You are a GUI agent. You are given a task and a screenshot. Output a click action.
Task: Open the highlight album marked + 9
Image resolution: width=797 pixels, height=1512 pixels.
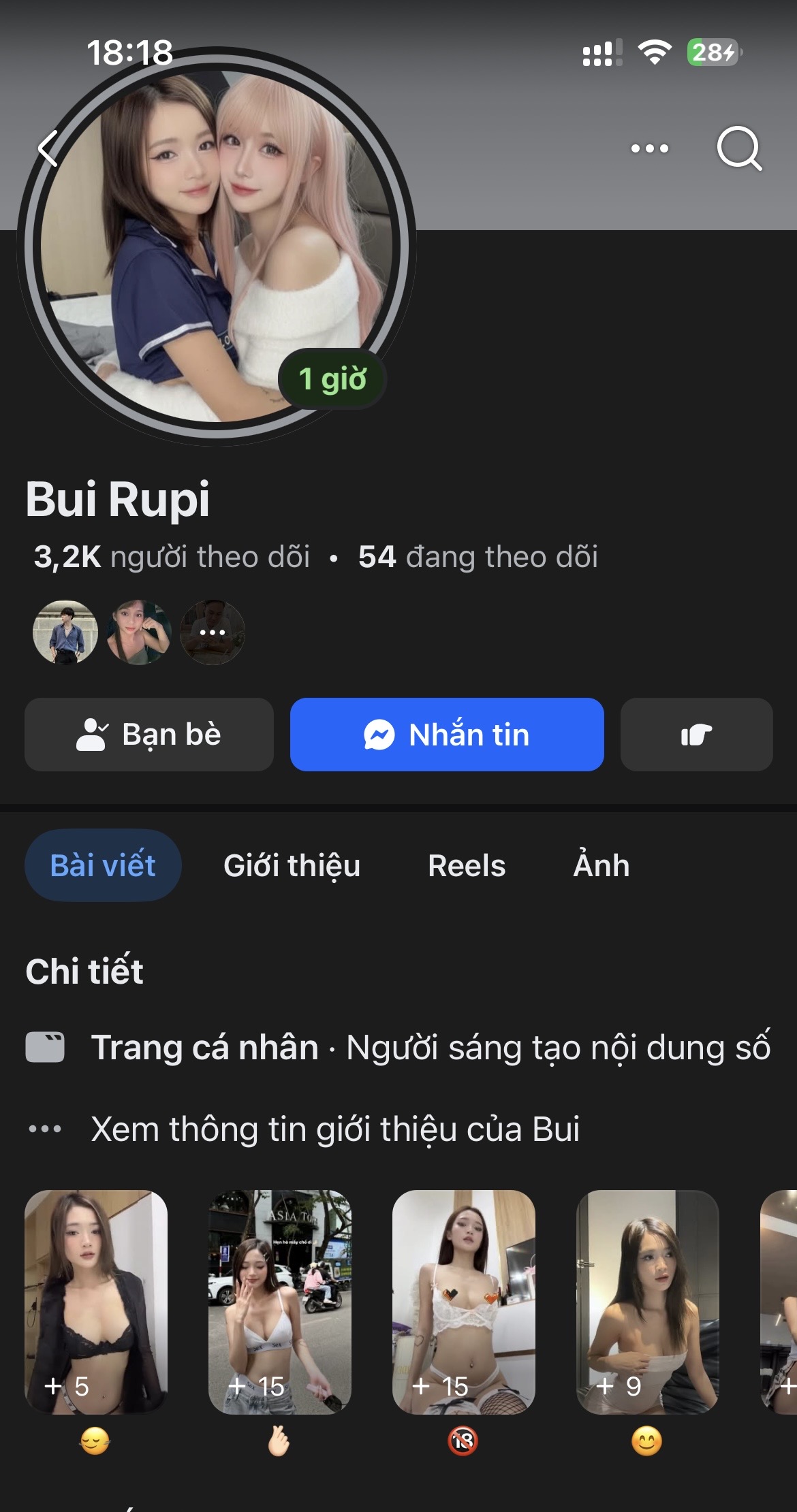coord(648,1302)
